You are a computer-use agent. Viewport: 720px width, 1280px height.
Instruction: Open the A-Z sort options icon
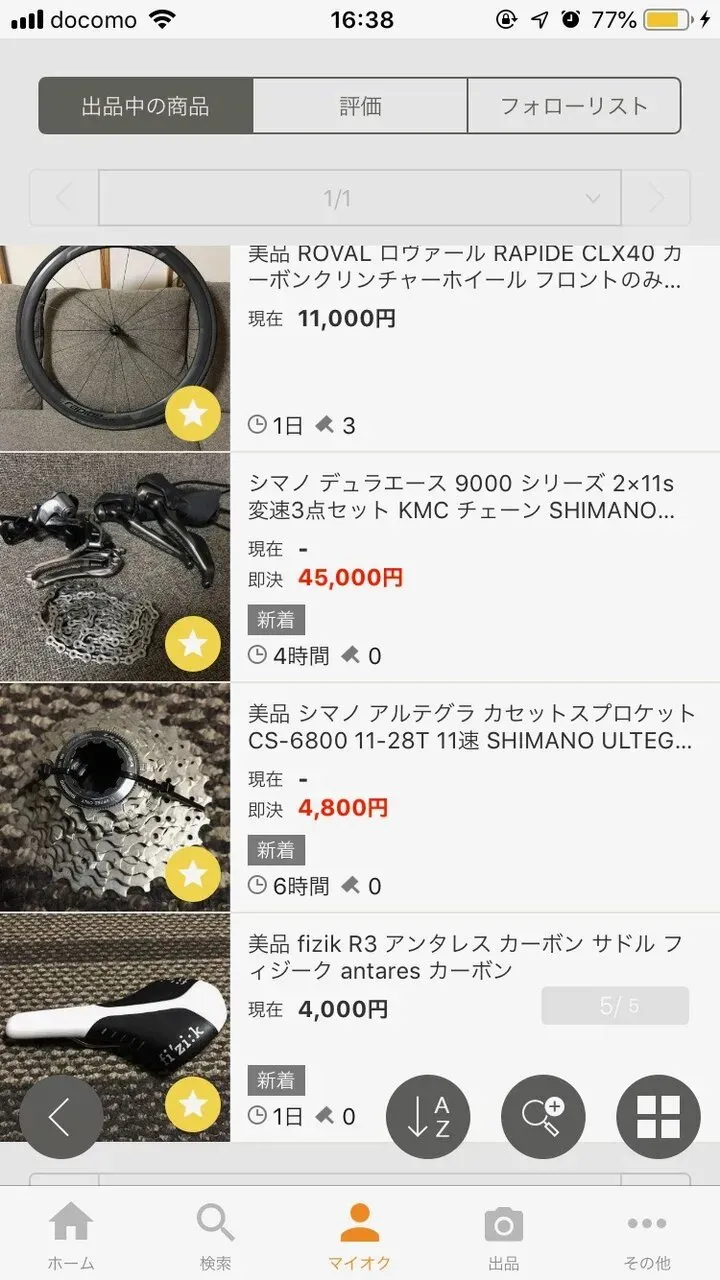pos(428,1117)
